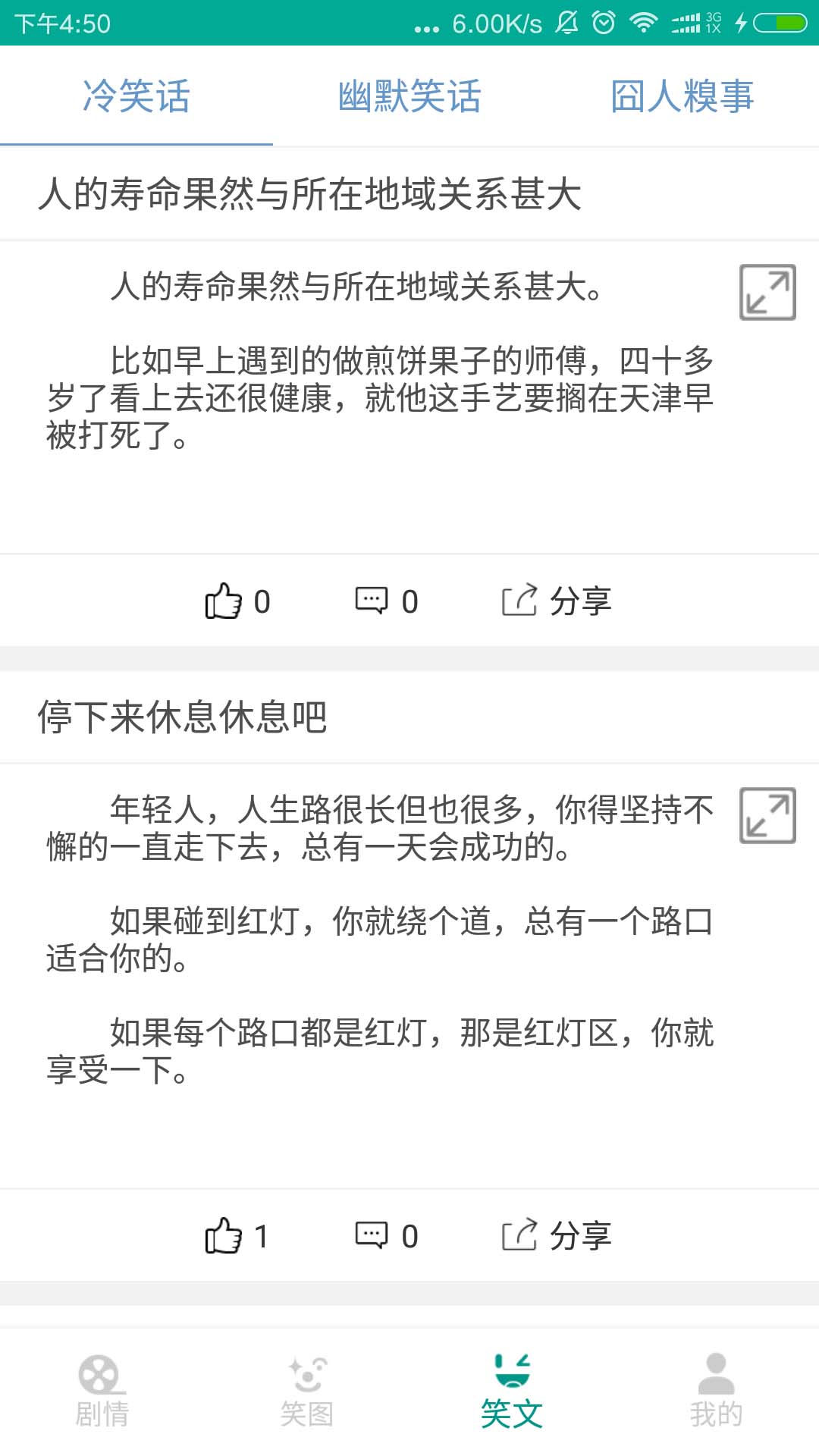Open the joke titled 停下来休息休息吧
This screenshot has height=1456, width=819.
[x=182, y=717]
